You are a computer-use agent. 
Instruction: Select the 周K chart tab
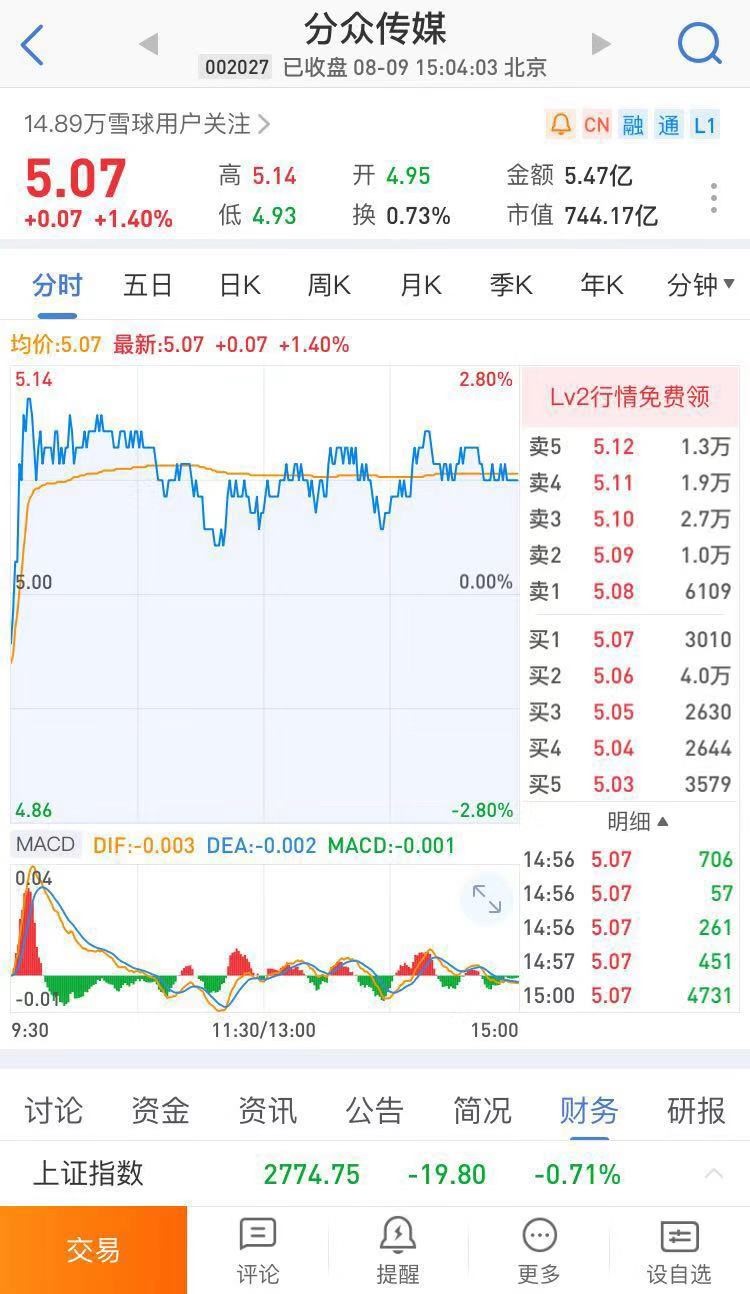329,286
